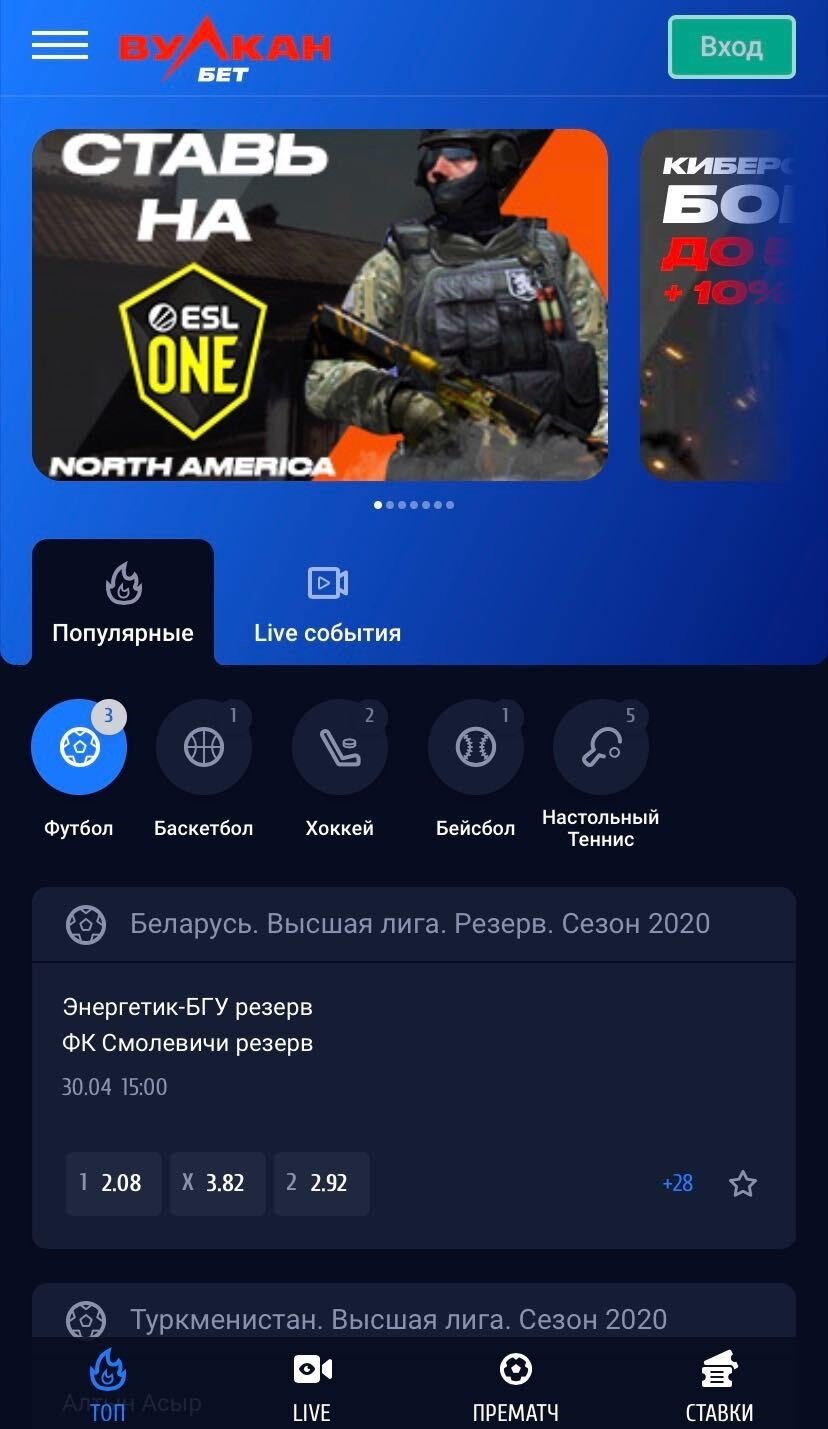
Task: Select the Настольный Теннис sport filter
Action: tap(601, 748)
